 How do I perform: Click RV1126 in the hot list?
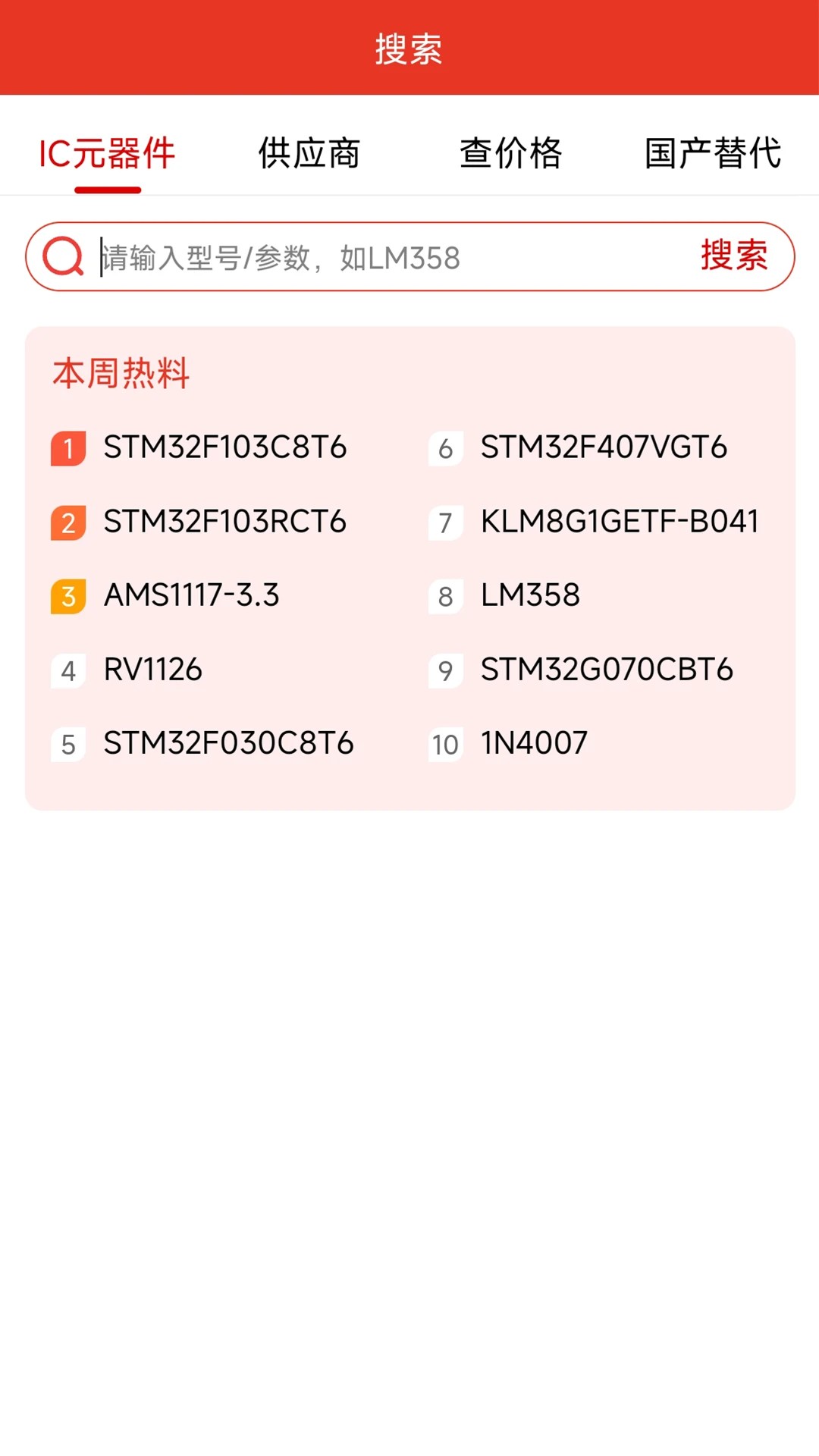pos(152,671)
